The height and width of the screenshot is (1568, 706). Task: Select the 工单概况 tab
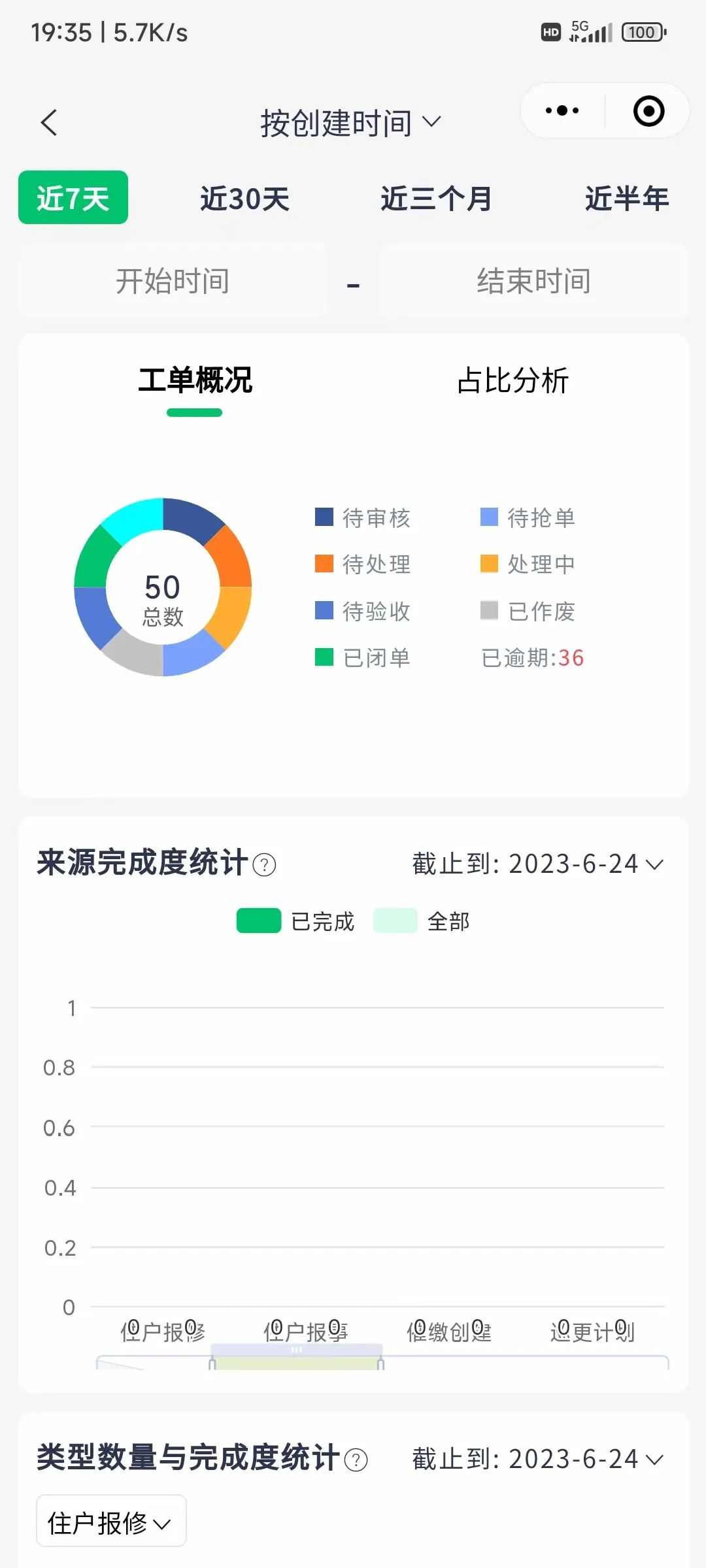tap(195, 380)
